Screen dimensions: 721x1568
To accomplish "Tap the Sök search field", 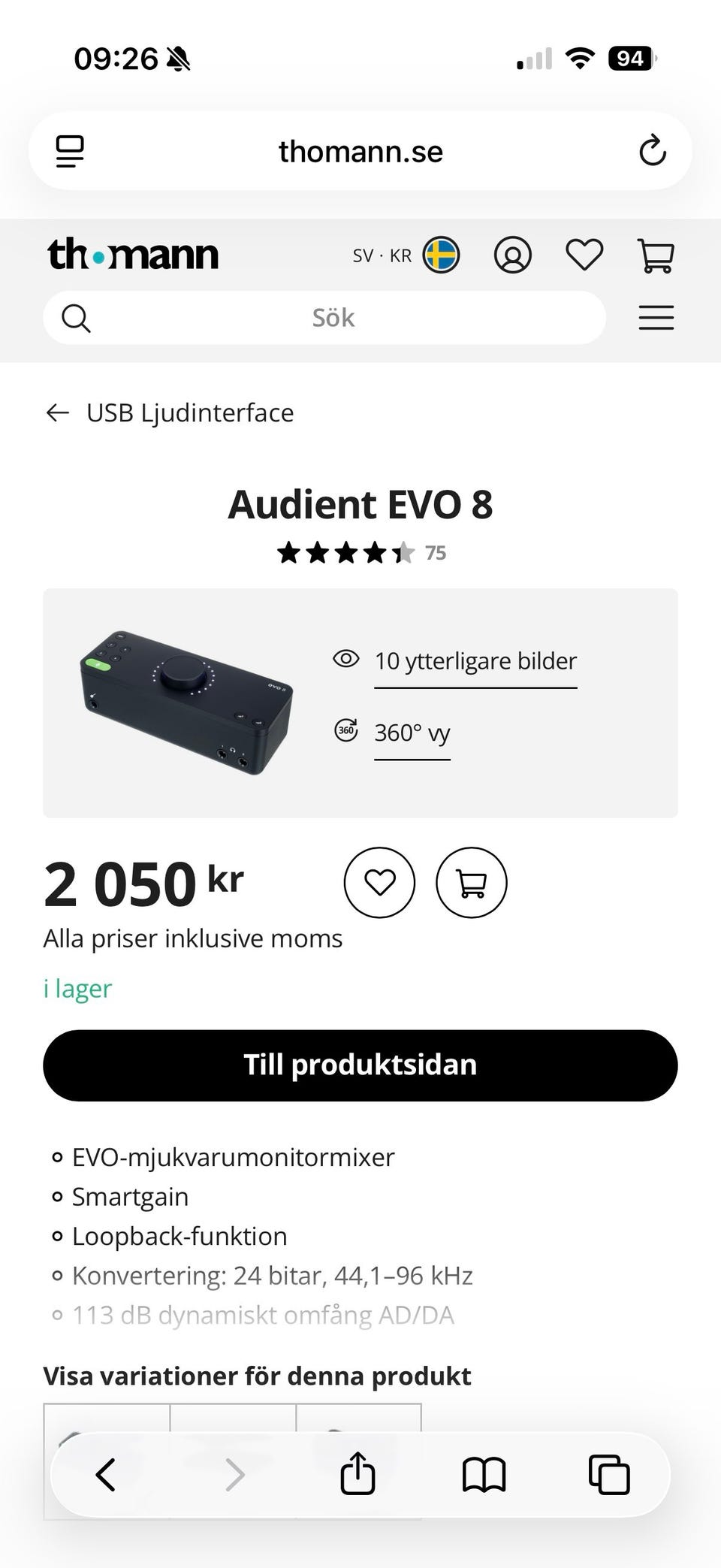I will coord(333,318).
